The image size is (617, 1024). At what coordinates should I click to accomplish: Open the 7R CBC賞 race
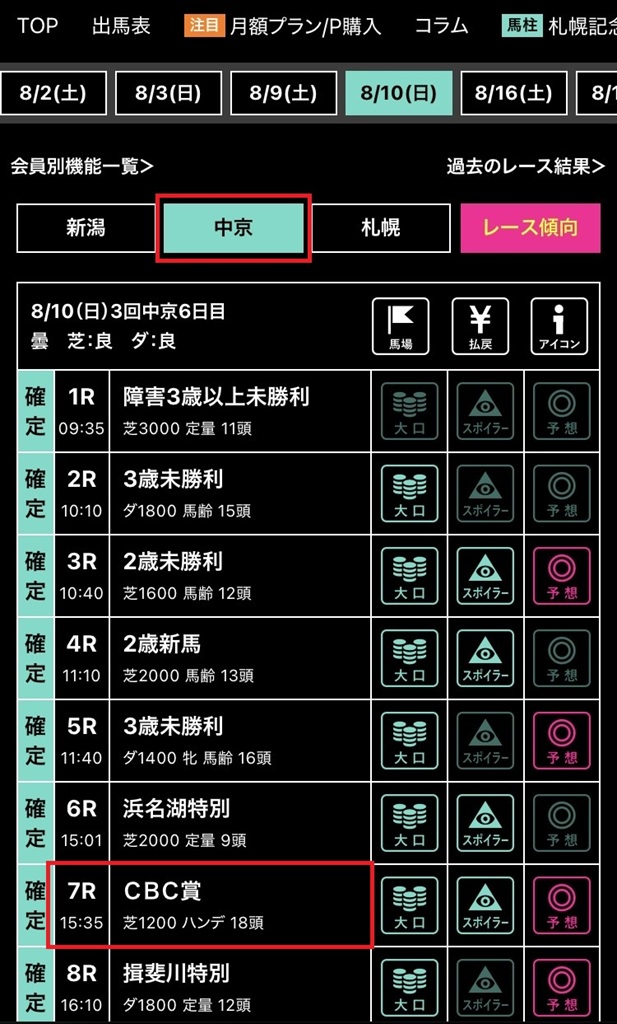click(x=210, y=905)
